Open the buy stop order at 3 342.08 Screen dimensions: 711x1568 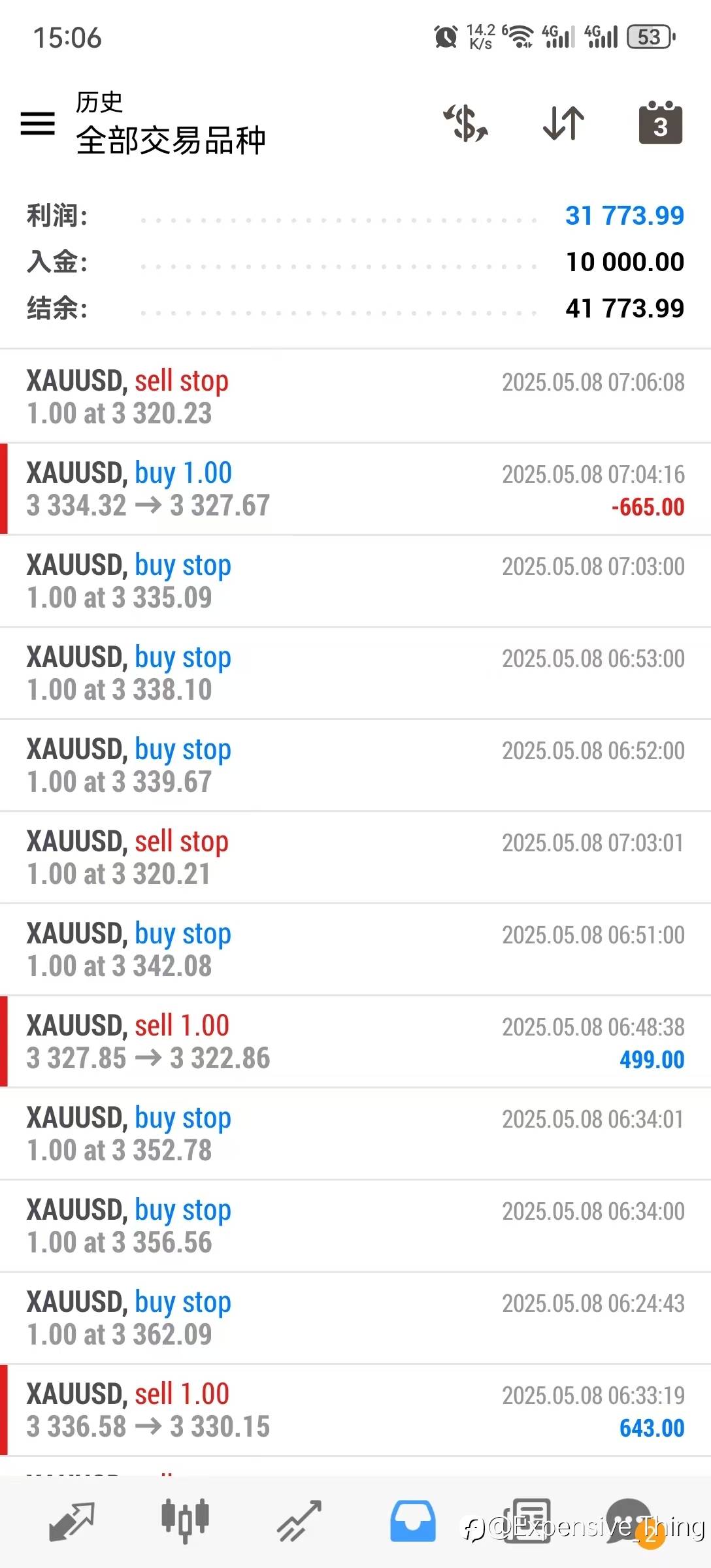(x=355, y=949)
